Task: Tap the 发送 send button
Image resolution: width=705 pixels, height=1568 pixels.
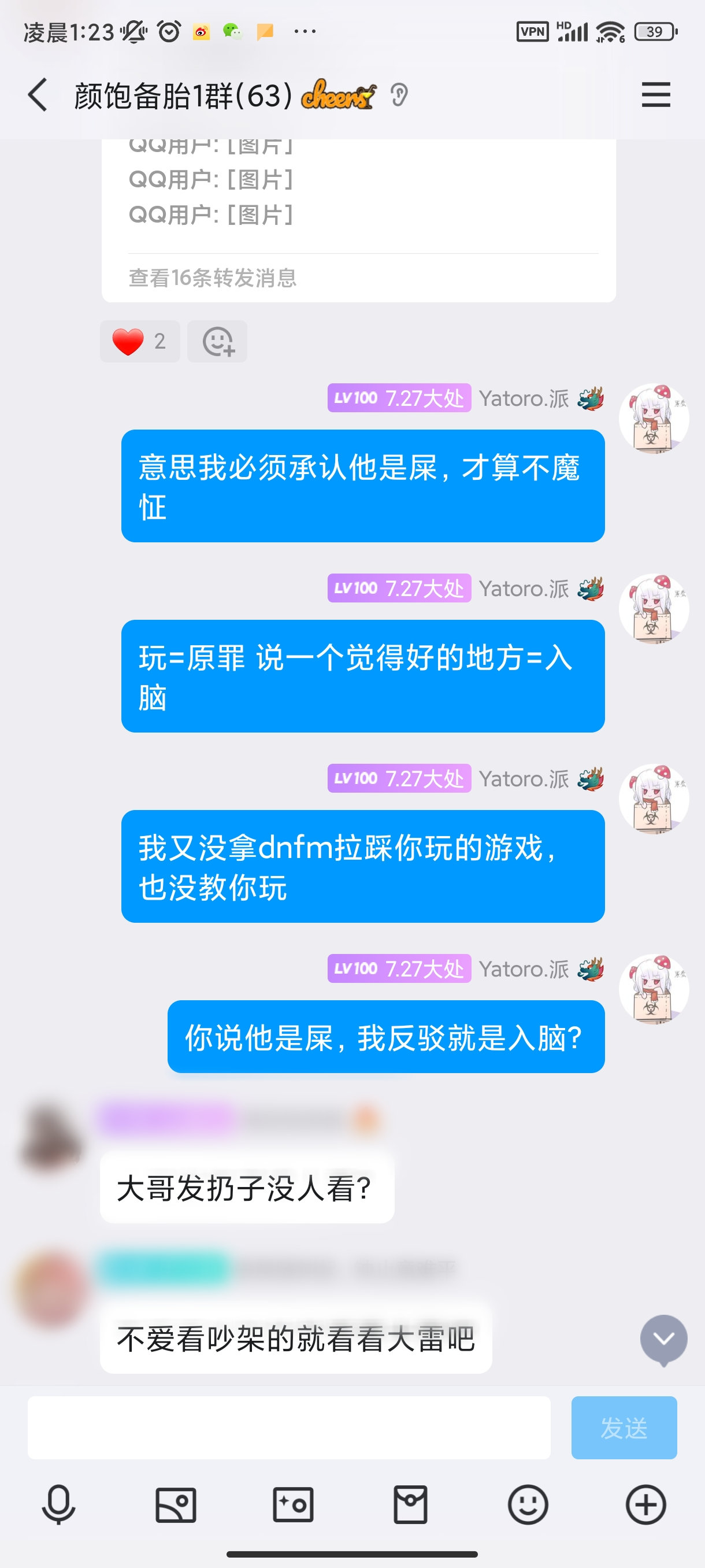Action: pyautogui.click(x=624, y=1428)
